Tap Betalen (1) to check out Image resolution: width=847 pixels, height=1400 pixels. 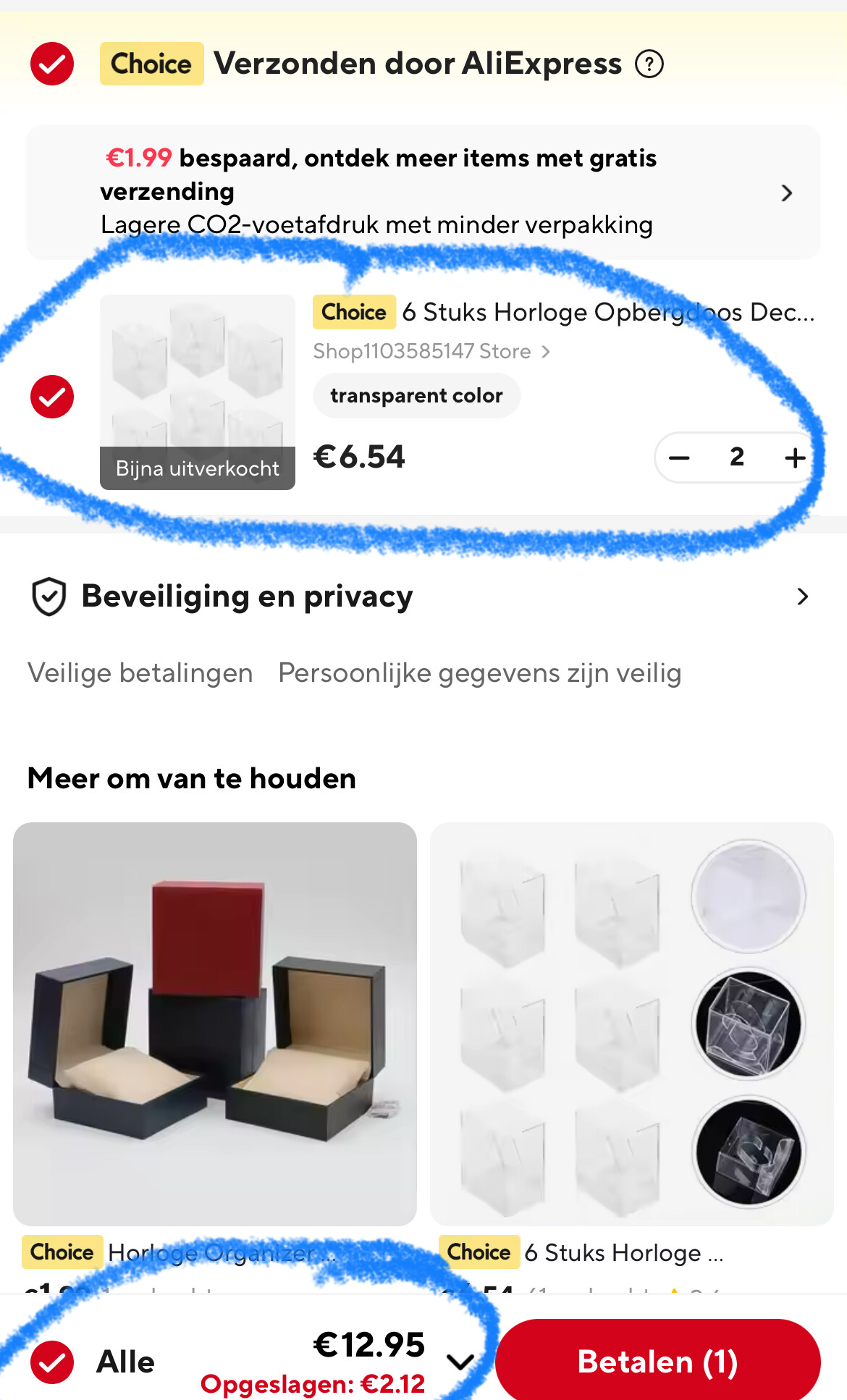tap(657, 1361)
